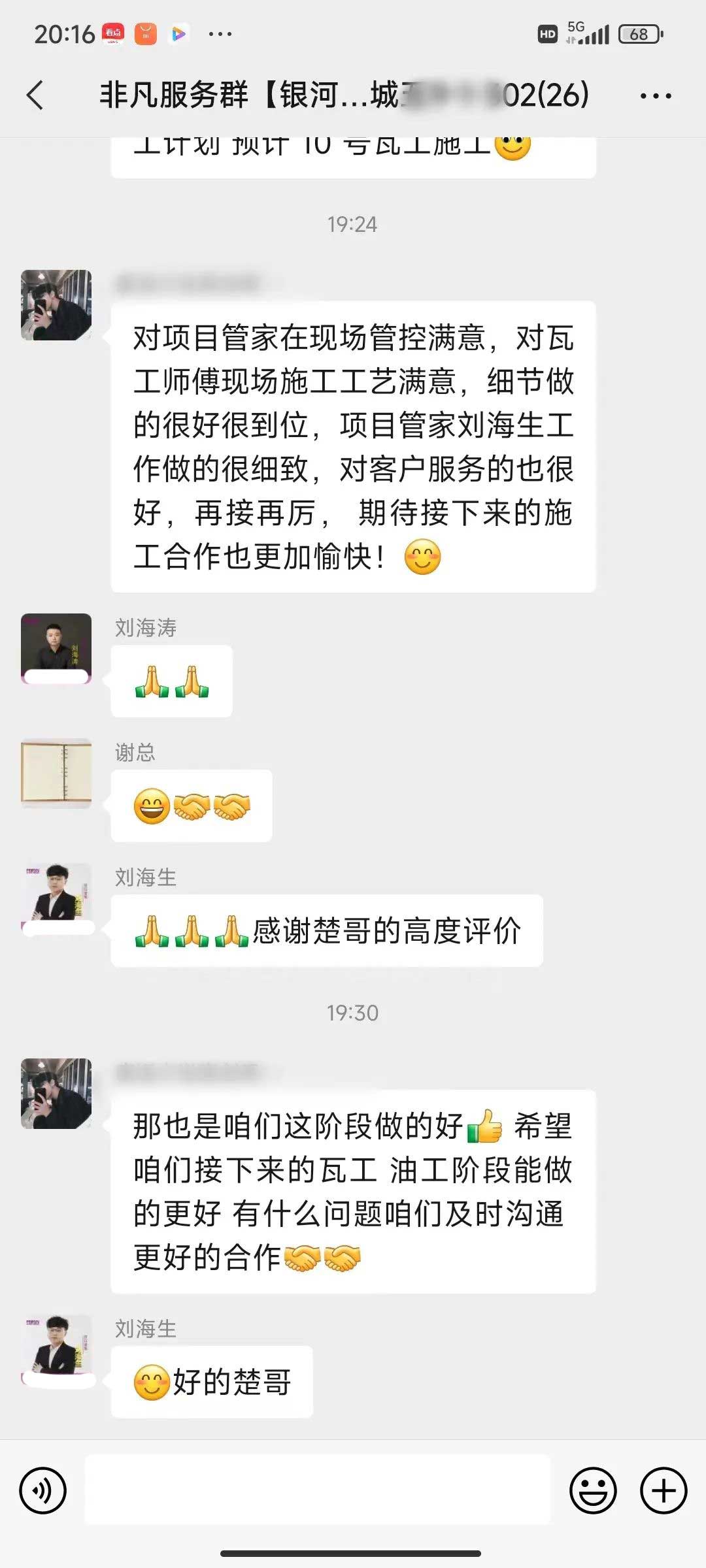Tap the sender's avatar beside the 19:24 review

click(56, 305)
